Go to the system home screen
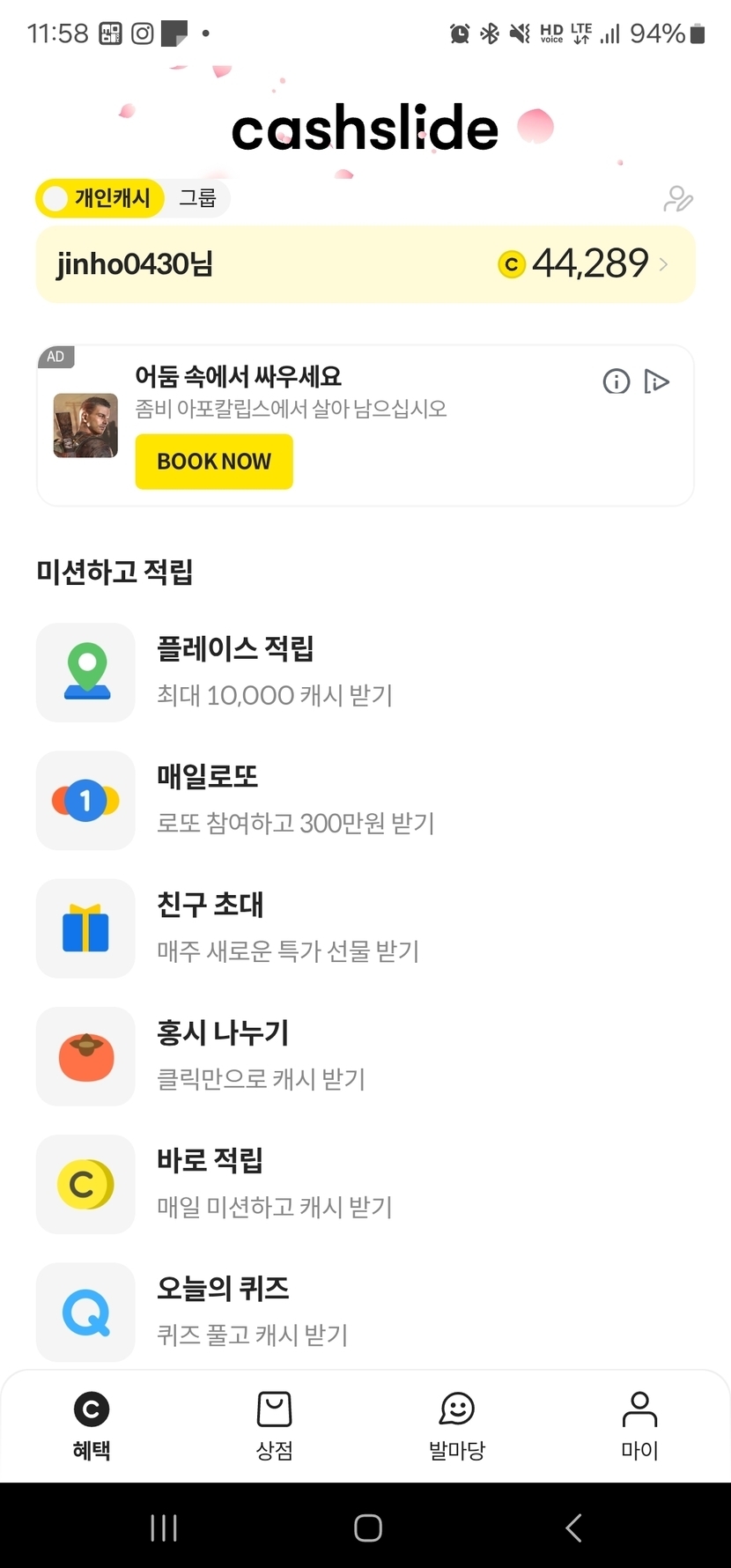Screen dimensions: 731x1568 pos(367,1527)
